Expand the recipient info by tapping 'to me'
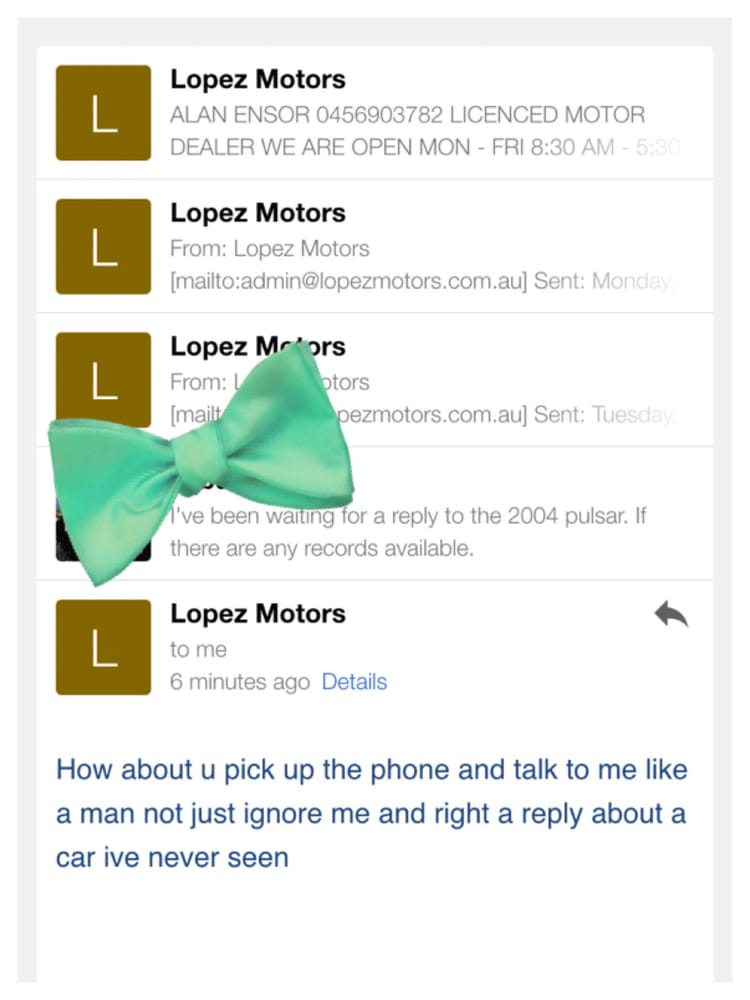This screenshot has height=1000, width=750. (197, 649)
